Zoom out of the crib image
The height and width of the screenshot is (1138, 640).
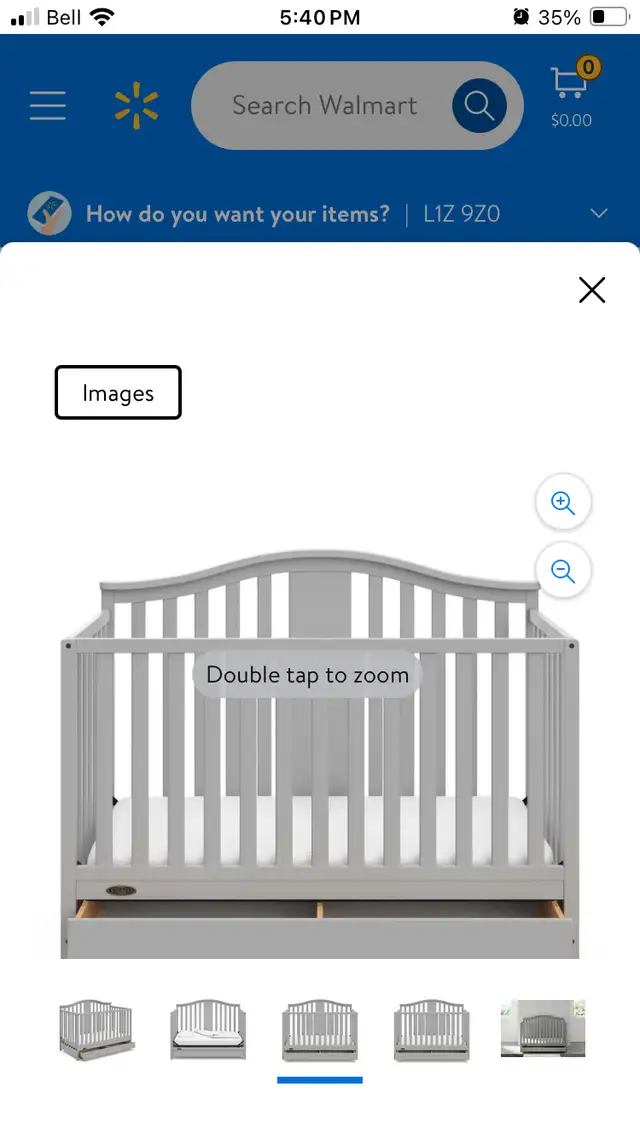point(563,570)
